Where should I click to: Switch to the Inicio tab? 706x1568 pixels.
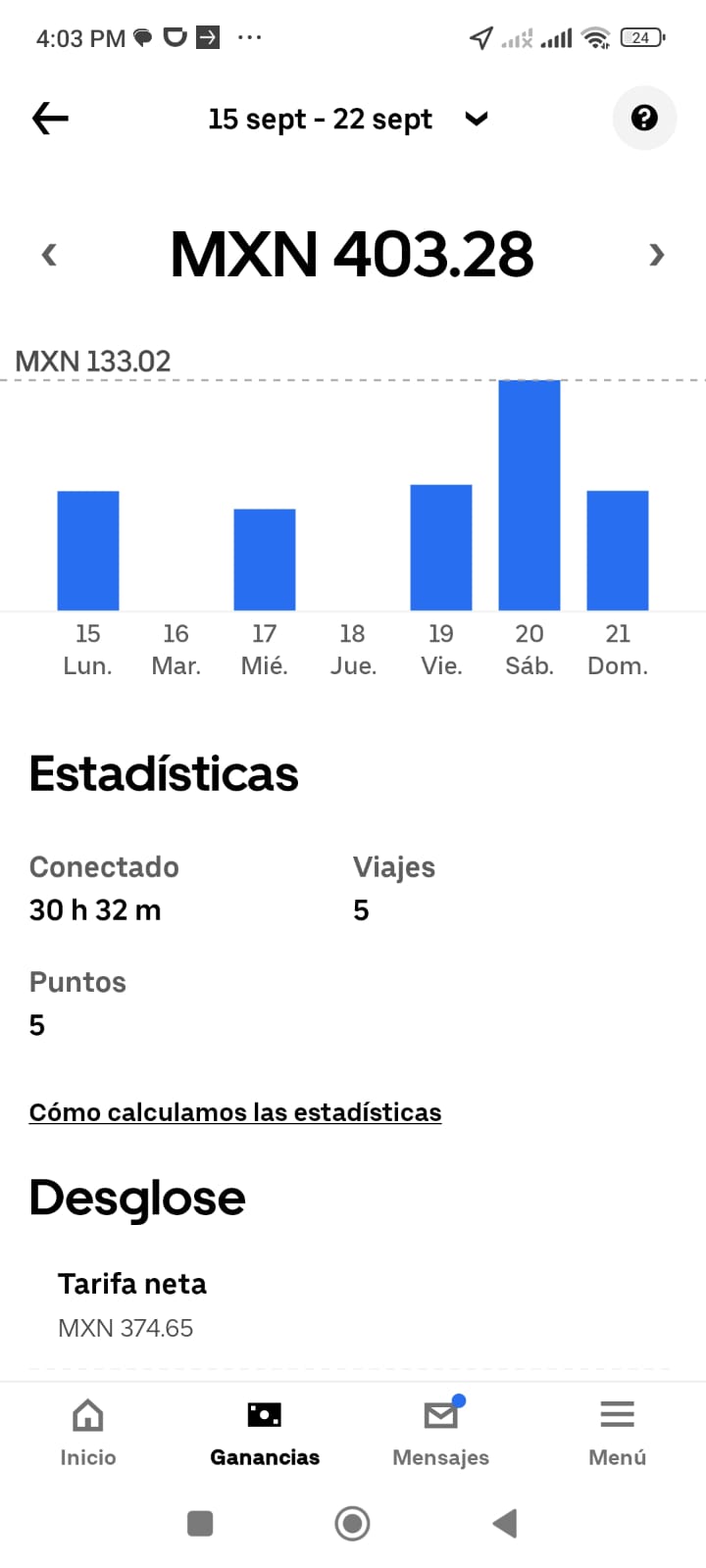coord(88,1432)
